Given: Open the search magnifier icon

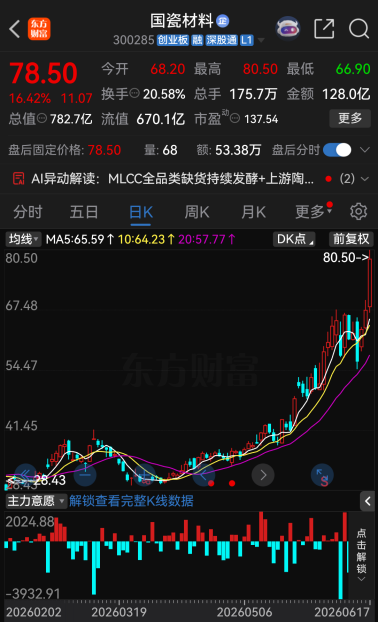Looking at the screenshot, I should click(x=359, y=29).
